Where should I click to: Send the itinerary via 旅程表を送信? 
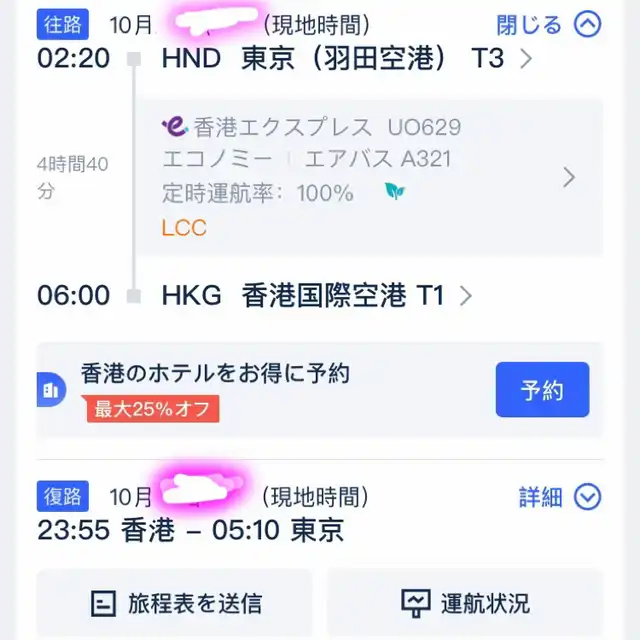[175, 603]
